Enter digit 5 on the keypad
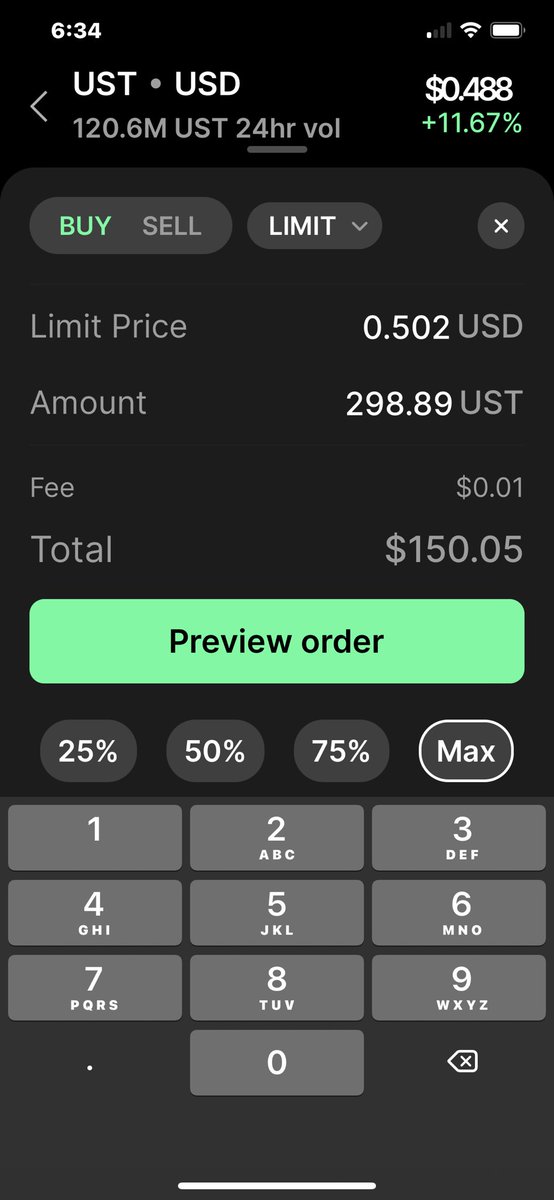The height and width of the screenshot is (1200, 554). click(277, 913)
